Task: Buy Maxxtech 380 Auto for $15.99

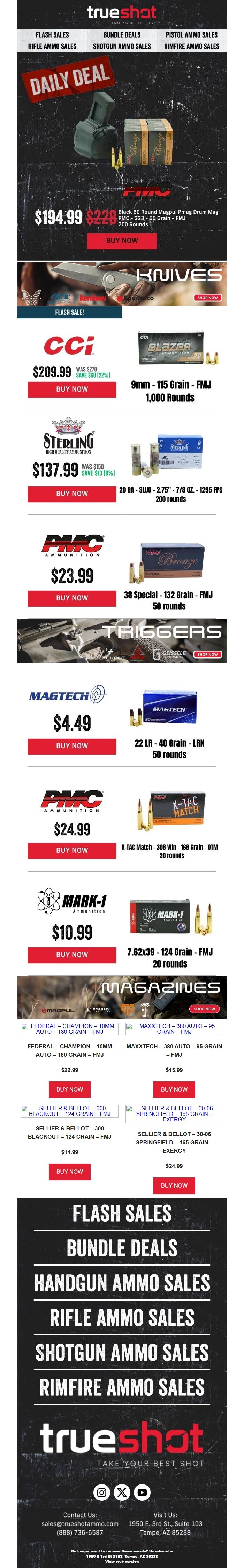Action: (174, 1089)
